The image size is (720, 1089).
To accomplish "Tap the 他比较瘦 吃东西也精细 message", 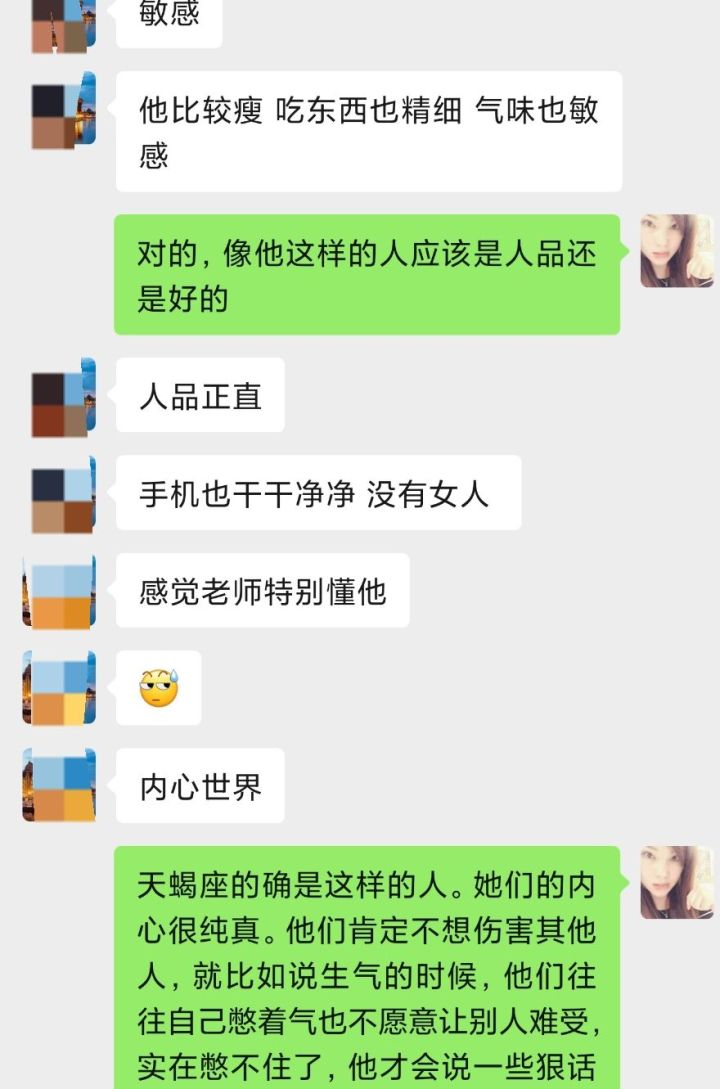I will [x=370, y=130].
